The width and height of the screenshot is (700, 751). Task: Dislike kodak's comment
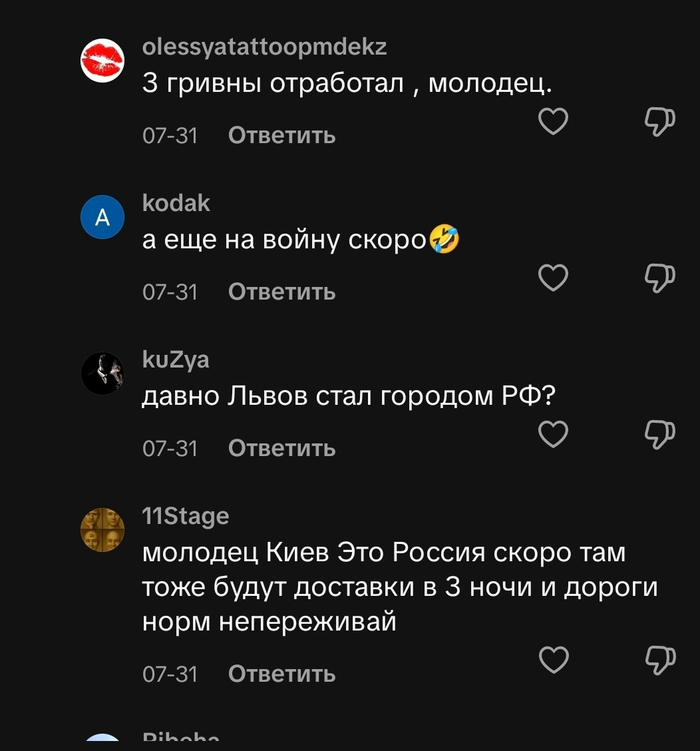(x=658, y=277)
